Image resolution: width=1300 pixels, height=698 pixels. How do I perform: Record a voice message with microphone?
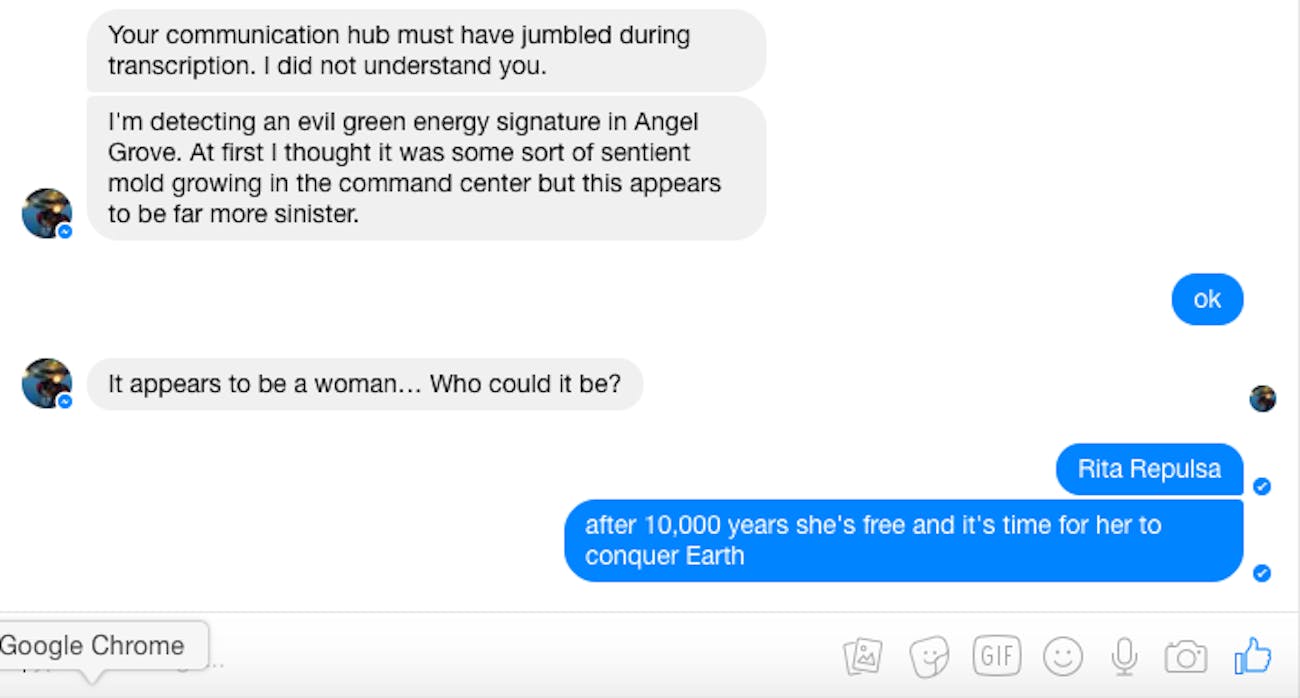tap(1124, 657)
